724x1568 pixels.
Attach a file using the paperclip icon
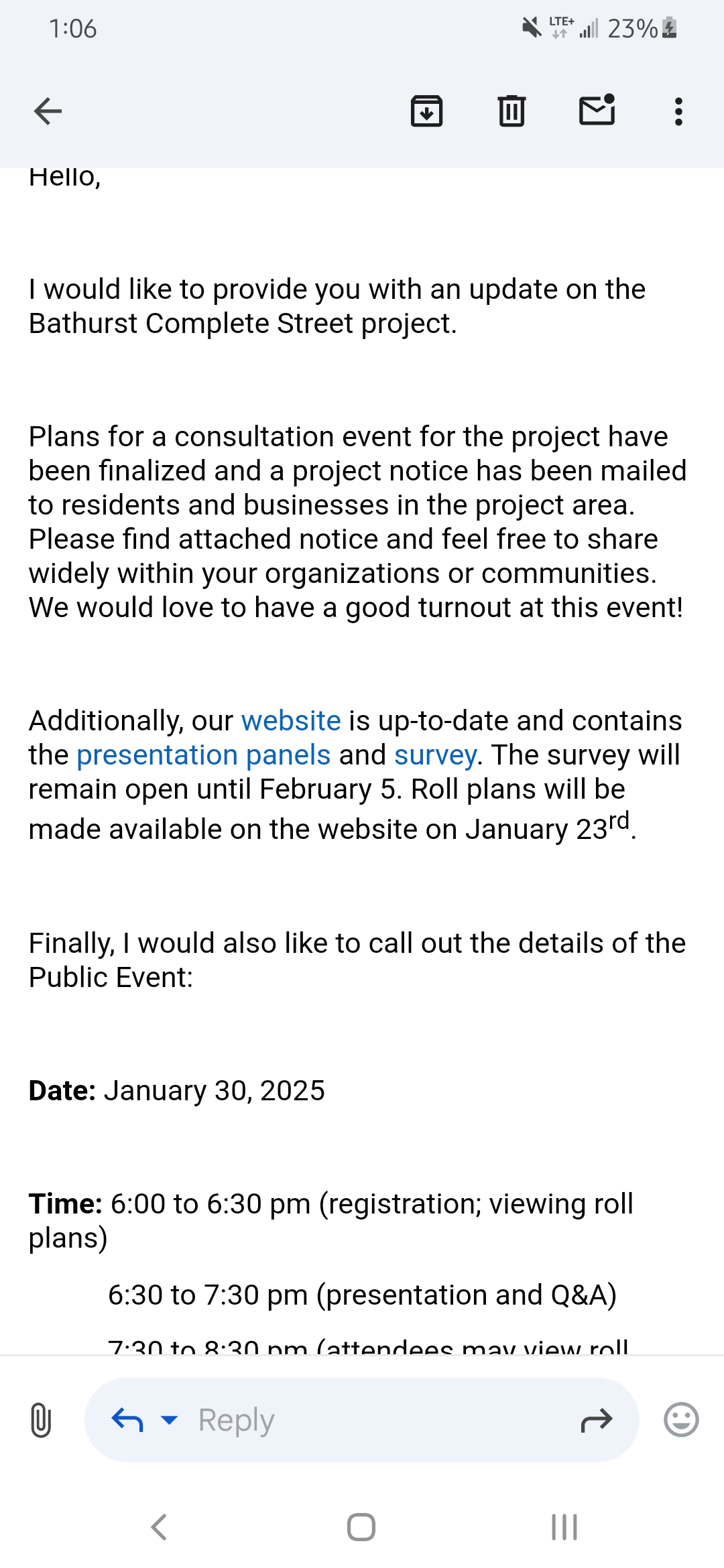coord(42,1419)
